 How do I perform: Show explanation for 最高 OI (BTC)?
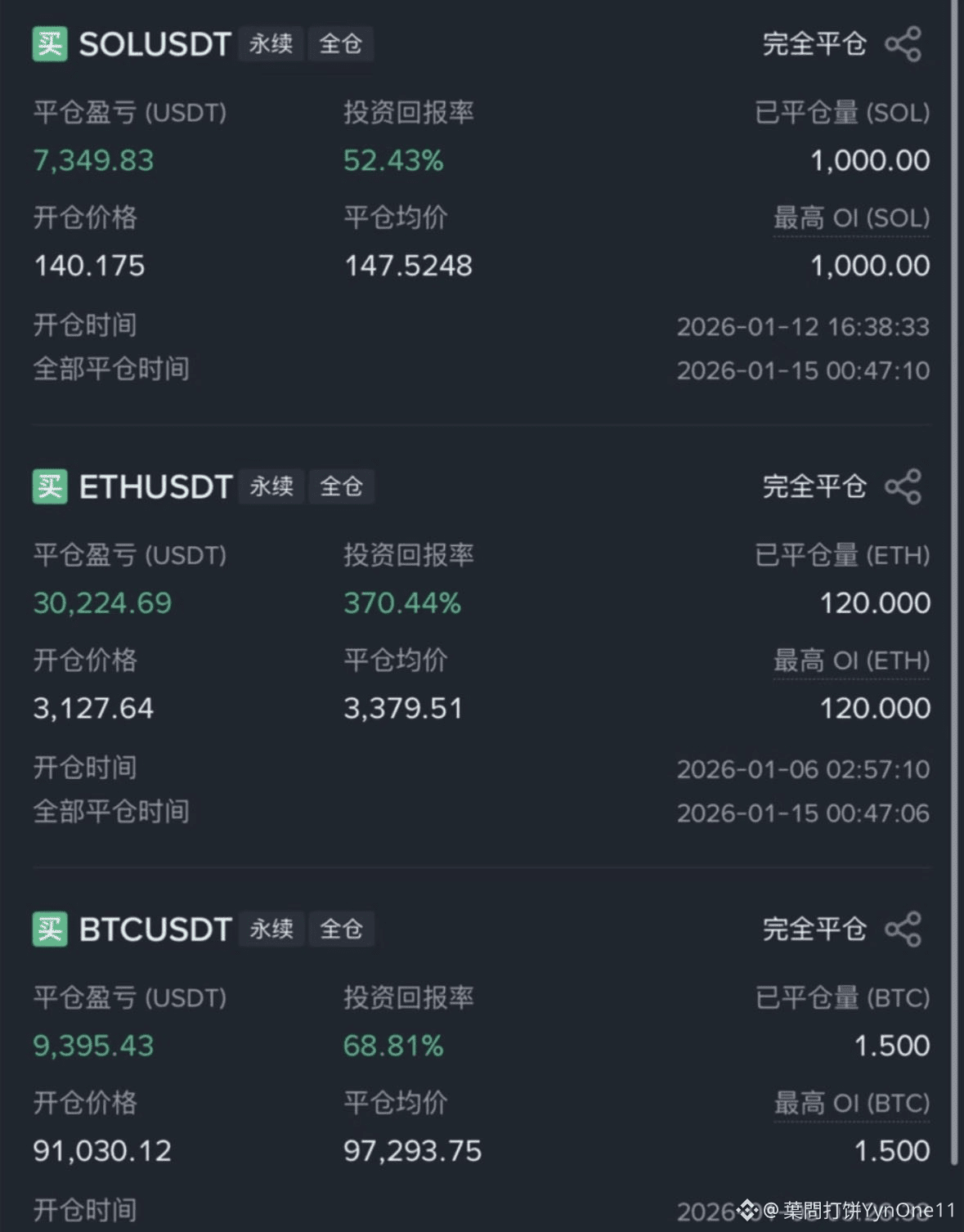coord(851,1104)
